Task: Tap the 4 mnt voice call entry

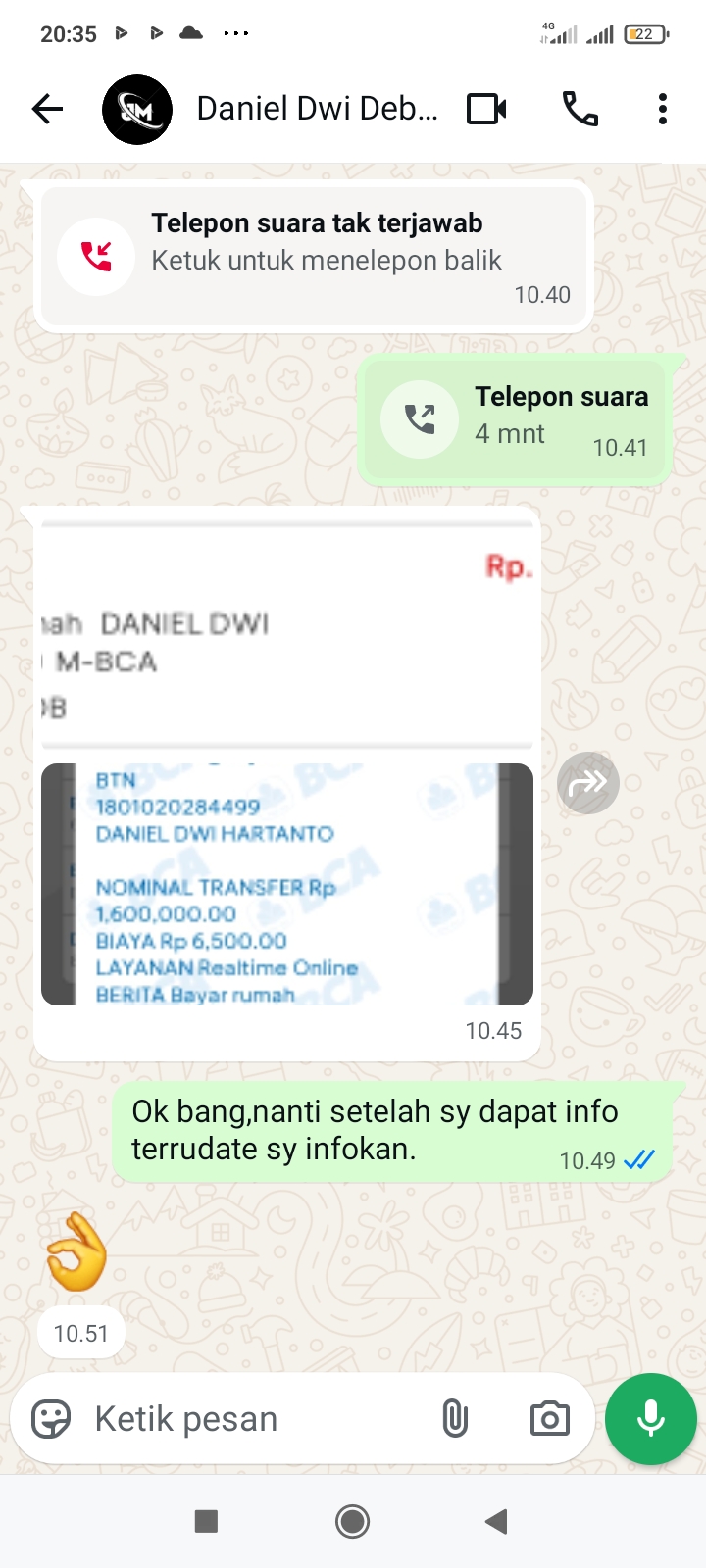Action: click(515, 419)
